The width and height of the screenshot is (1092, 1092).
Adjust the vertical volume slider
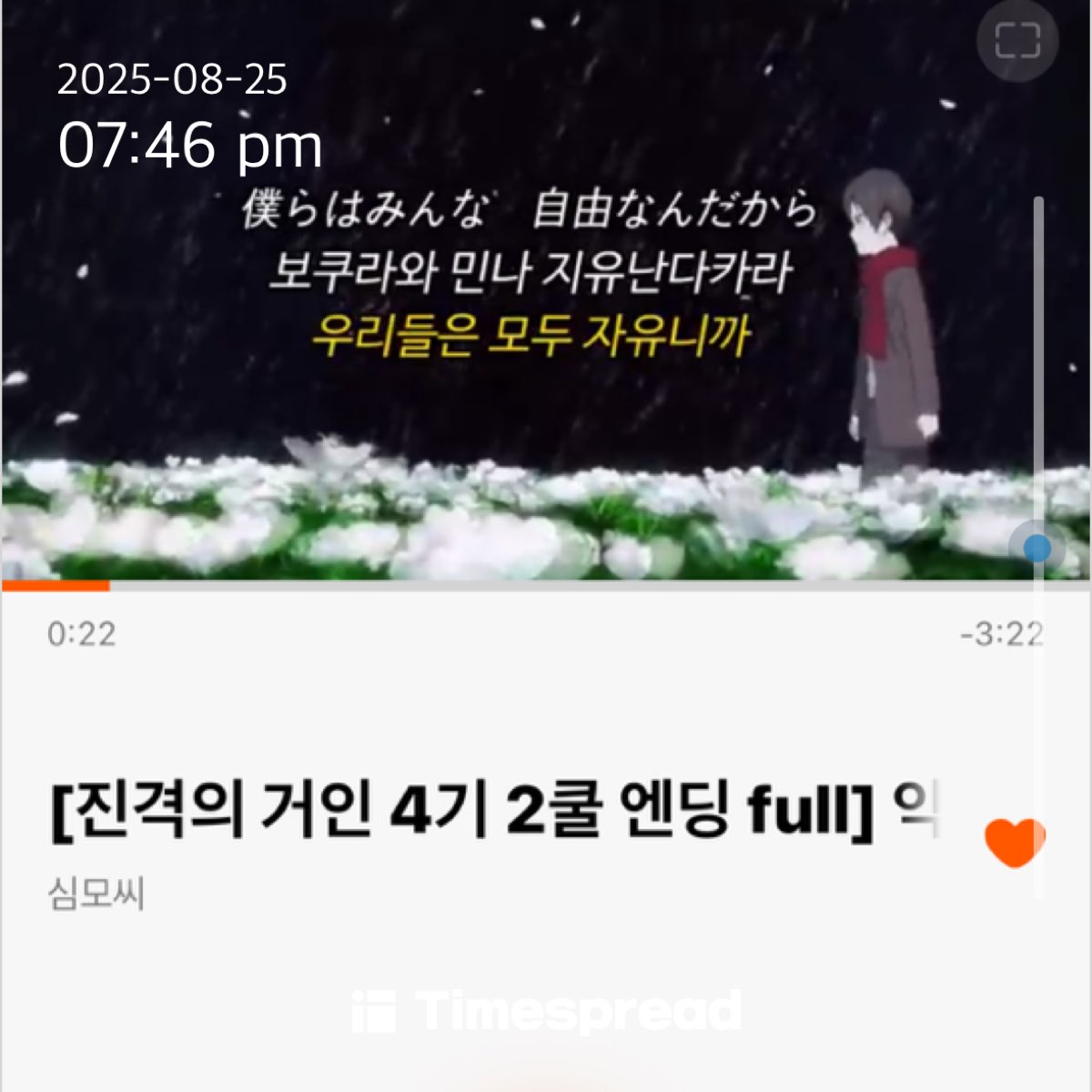click(1037, 548)
